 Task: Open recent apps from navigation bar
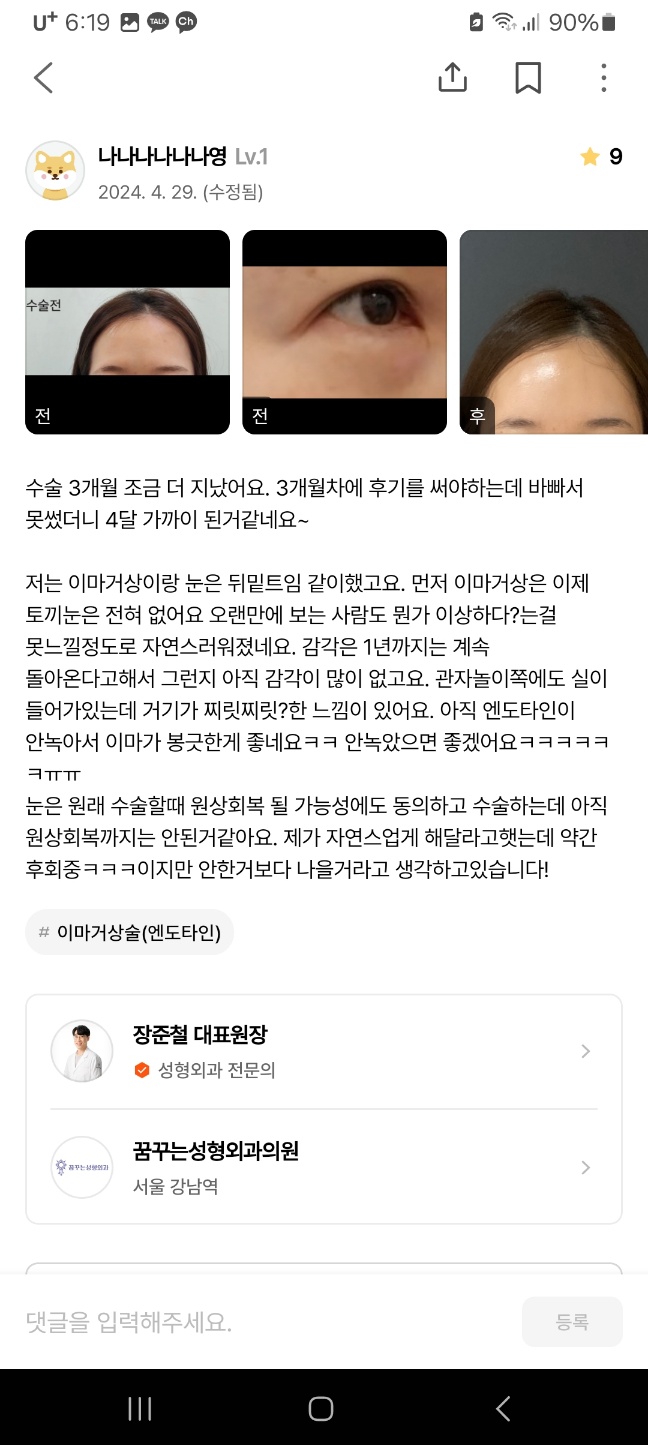[x=140, y=1409]
